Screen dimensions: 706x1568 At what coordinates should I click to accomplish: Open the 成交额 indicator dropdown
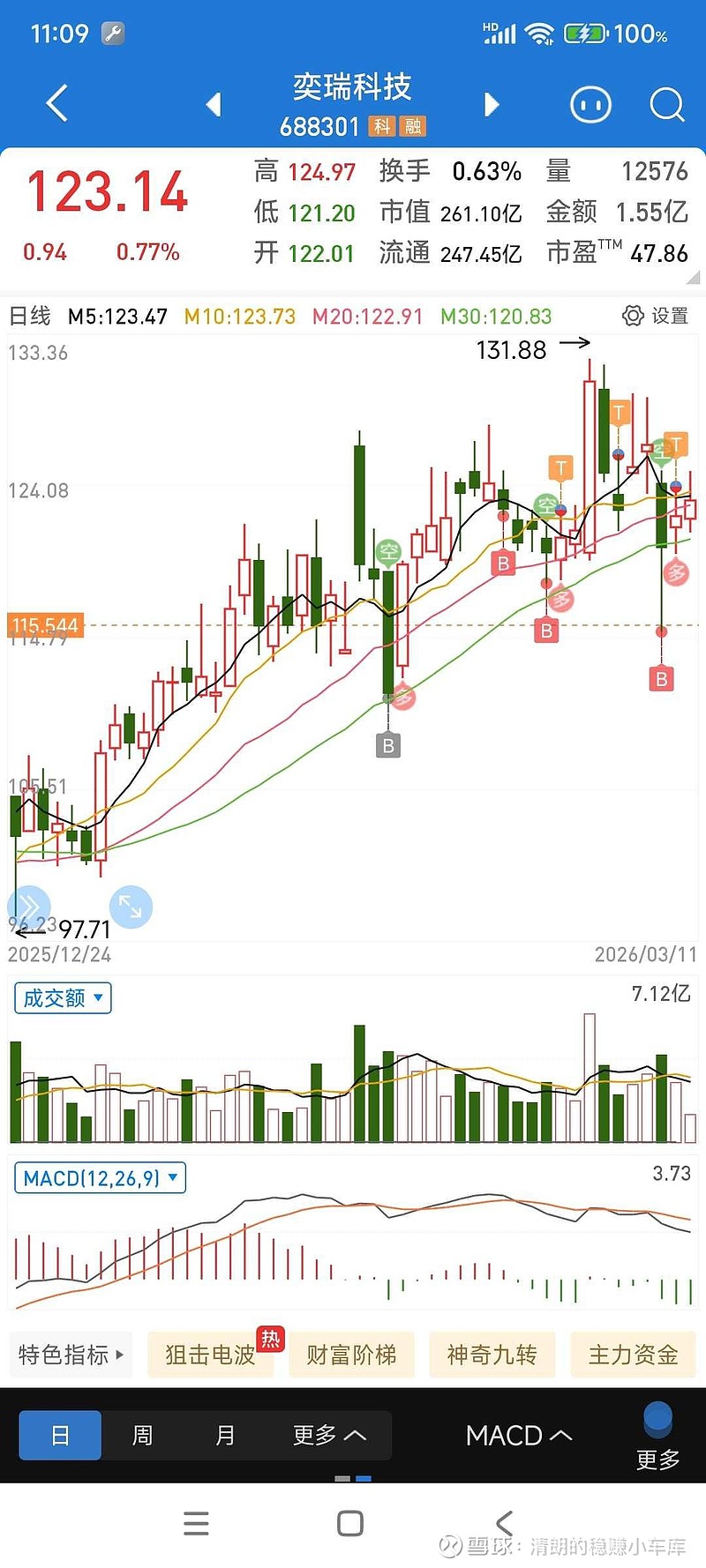click(63, 998)
